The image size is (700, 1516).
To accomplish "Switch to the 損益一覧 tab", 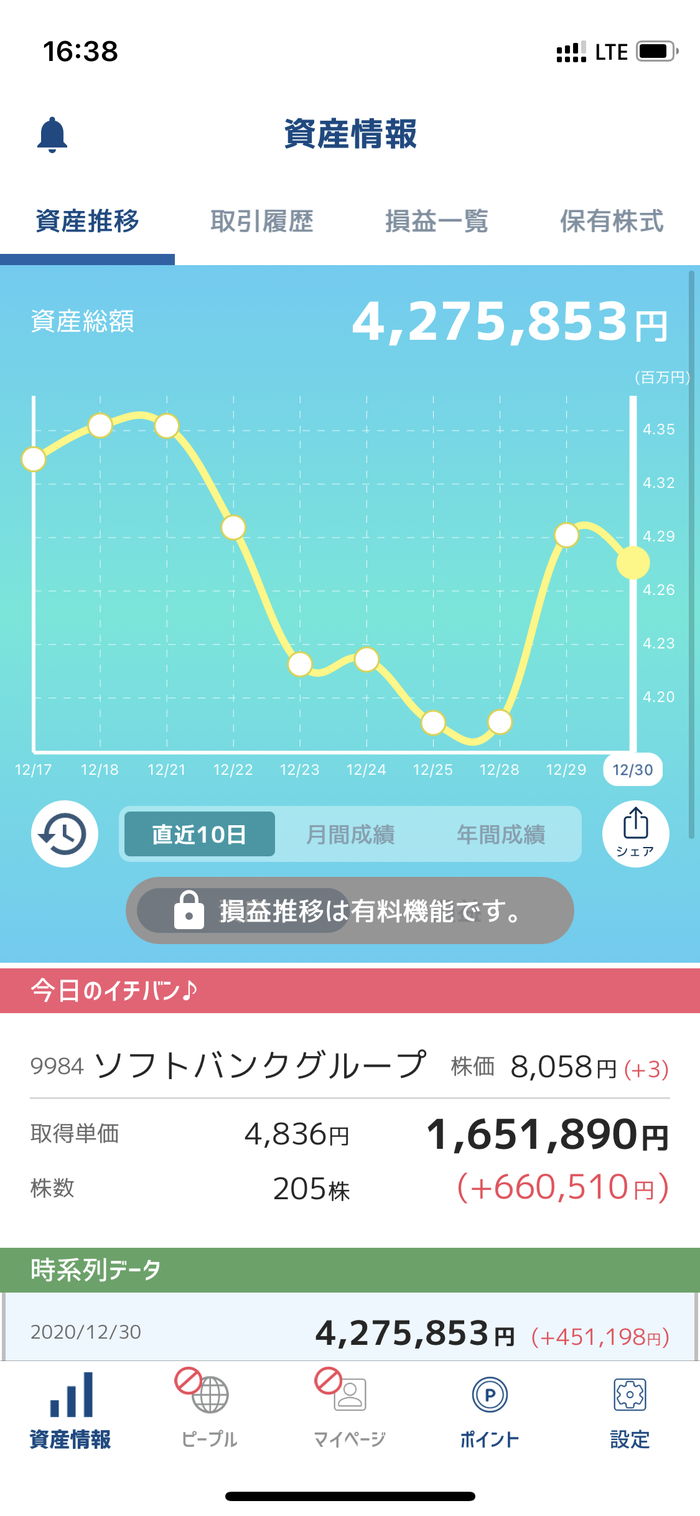I will click(x=437, y=221).
